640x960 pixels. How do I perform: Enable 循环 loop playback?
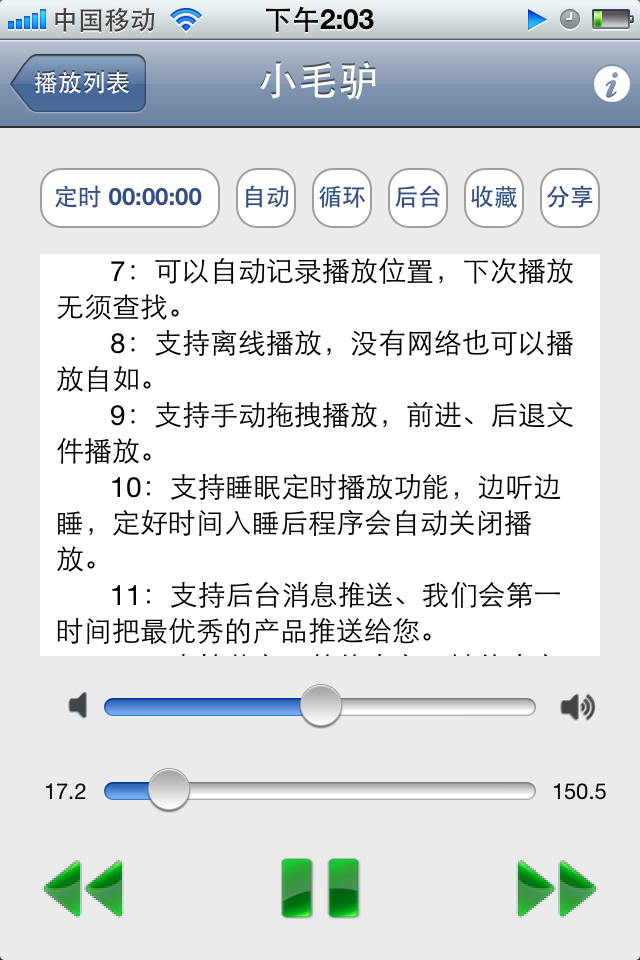coord(342,197)
